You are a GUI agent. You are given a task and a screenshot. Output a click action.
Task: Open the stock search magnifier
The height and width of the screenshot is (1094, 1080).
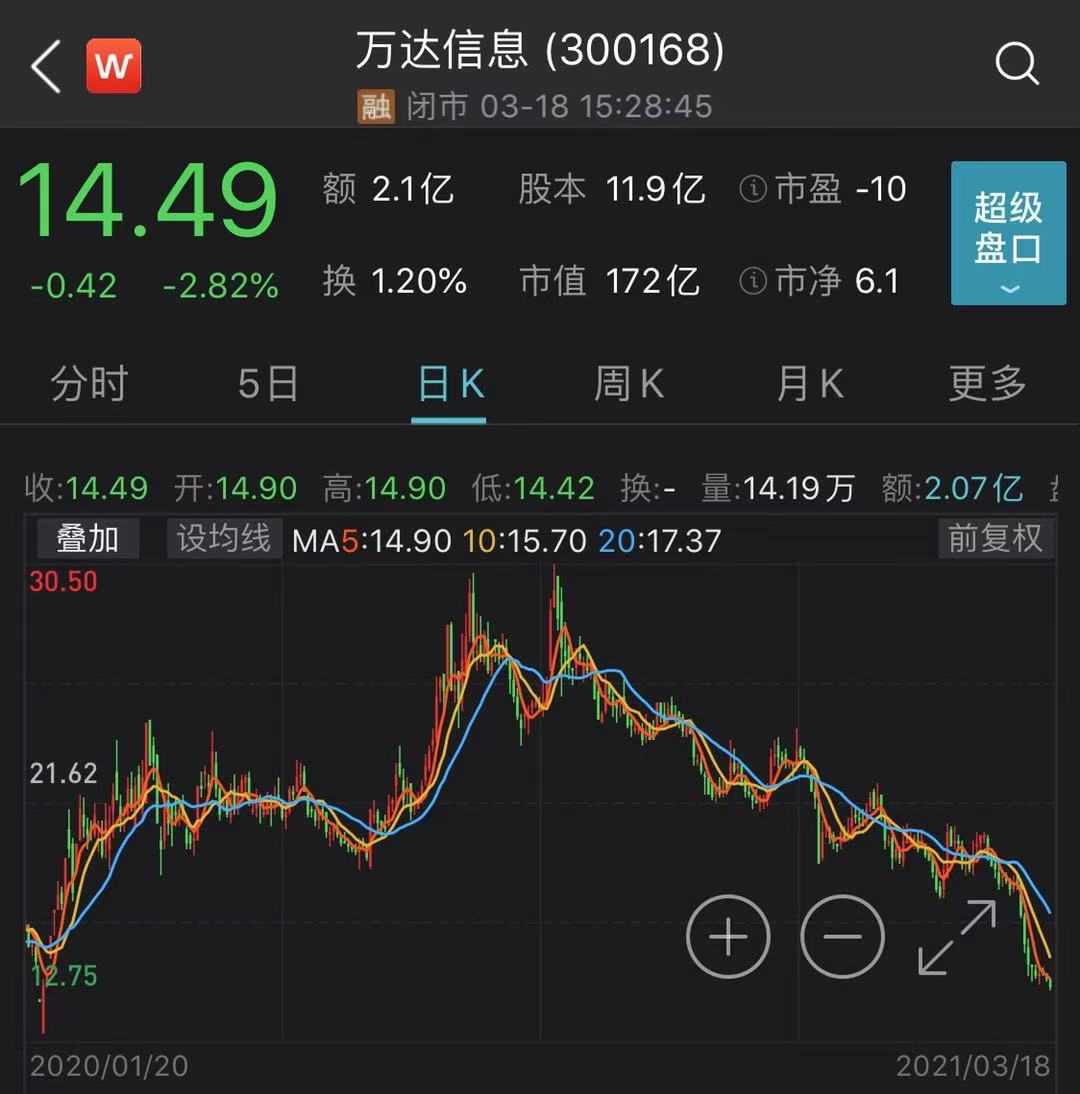1017,65
